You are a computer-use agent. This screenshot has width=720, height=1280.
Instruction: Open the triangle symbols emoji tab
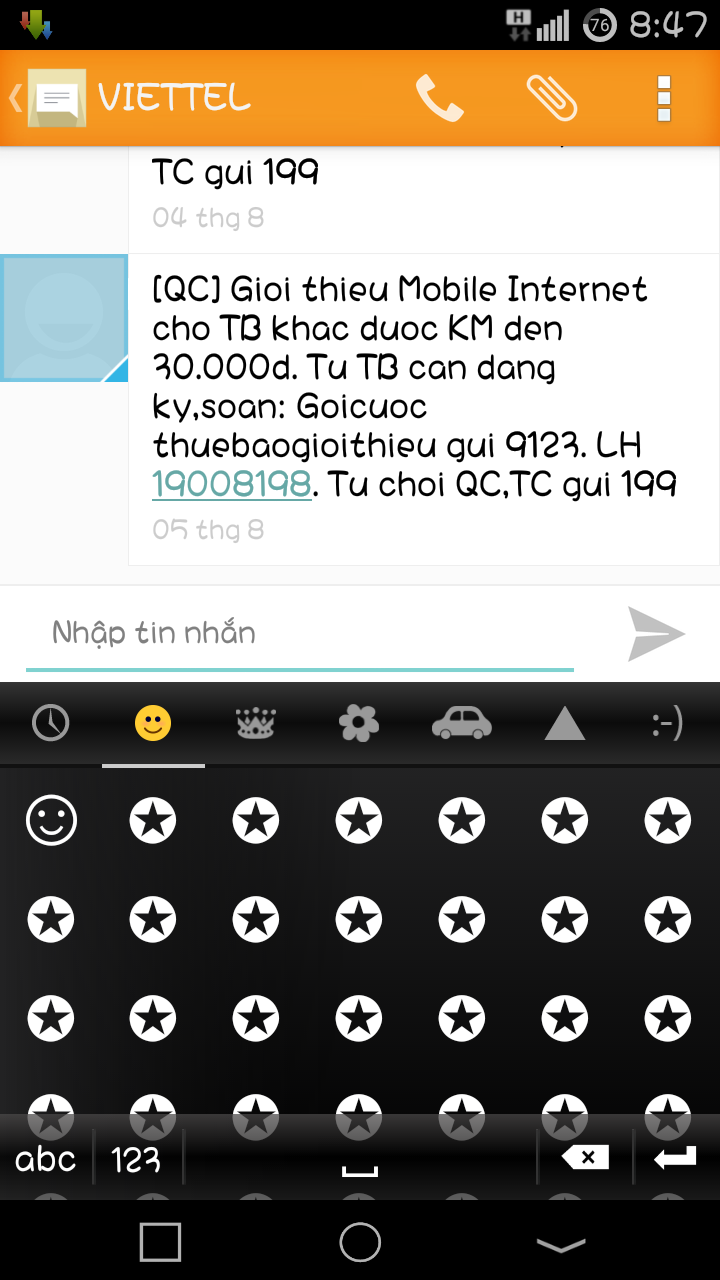pos(565,723)
